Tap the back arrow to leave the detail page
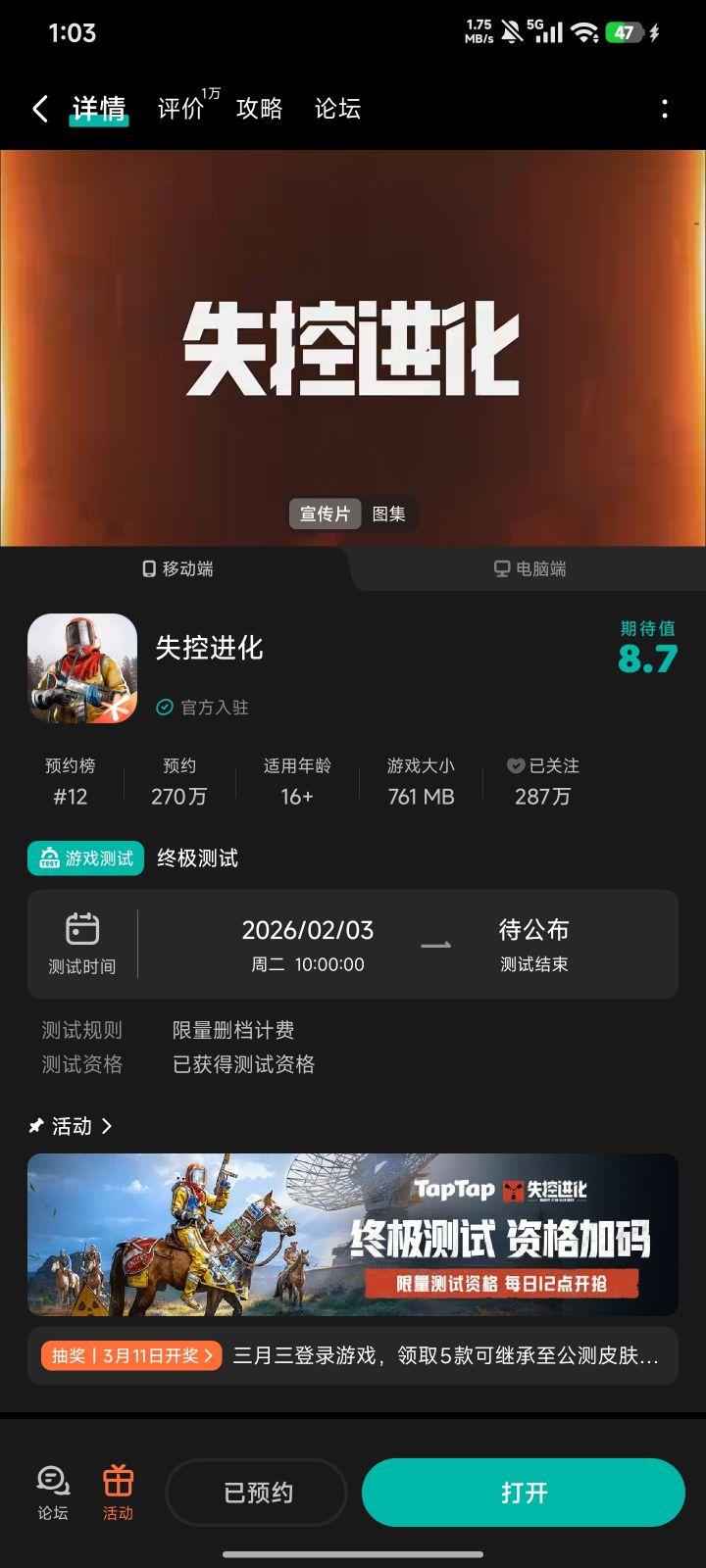This screenshot has width=706, height=1568. pyautogui.click(x=38, y=108)
